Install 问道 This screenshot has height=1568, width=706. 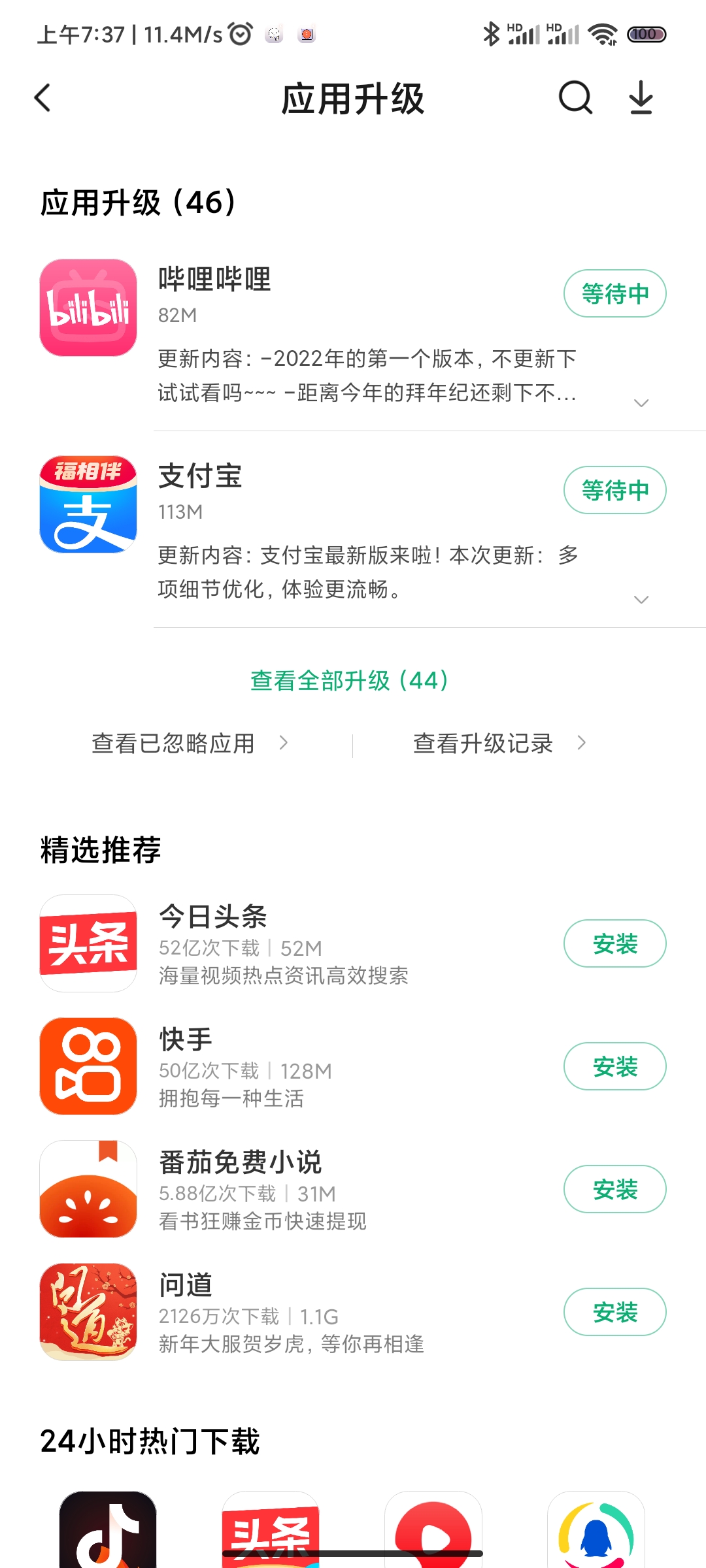tap(614, 1312)
